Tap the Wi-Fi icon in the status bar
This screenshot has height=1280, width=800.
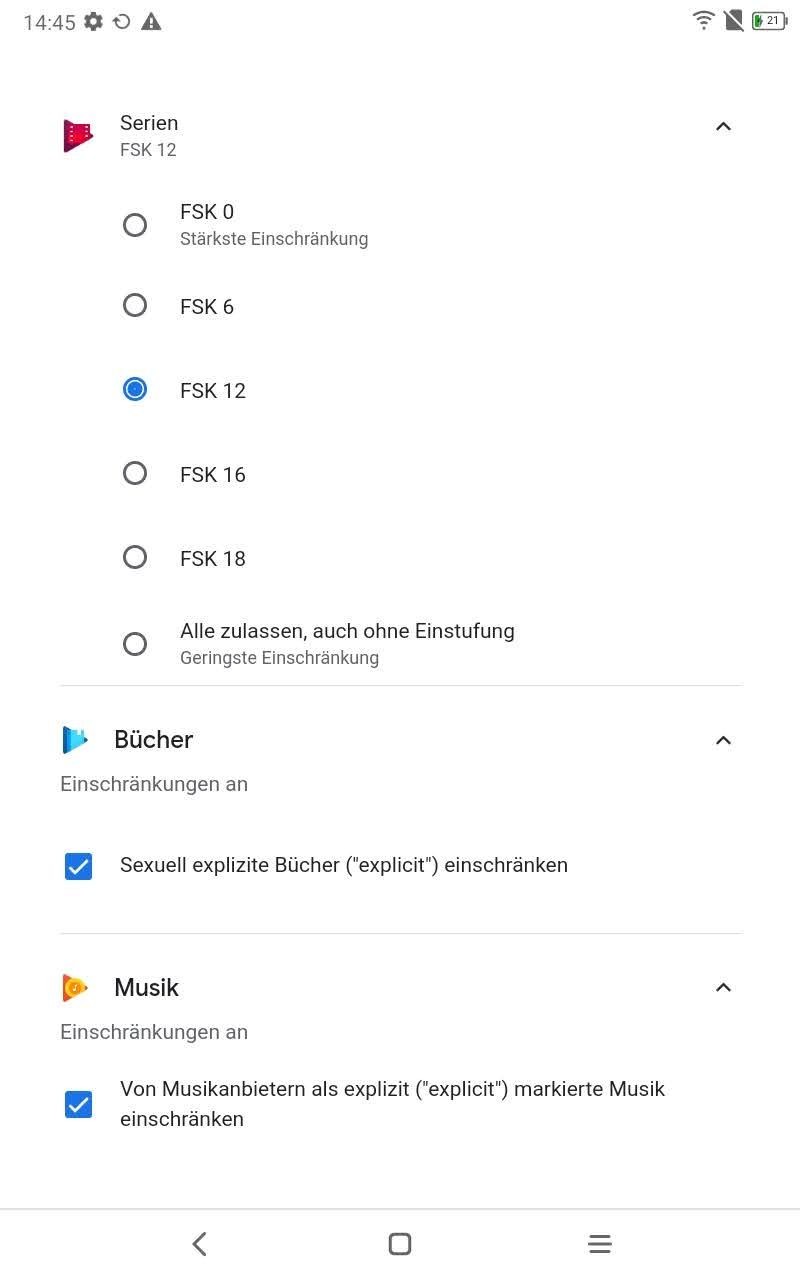[704, 19]
